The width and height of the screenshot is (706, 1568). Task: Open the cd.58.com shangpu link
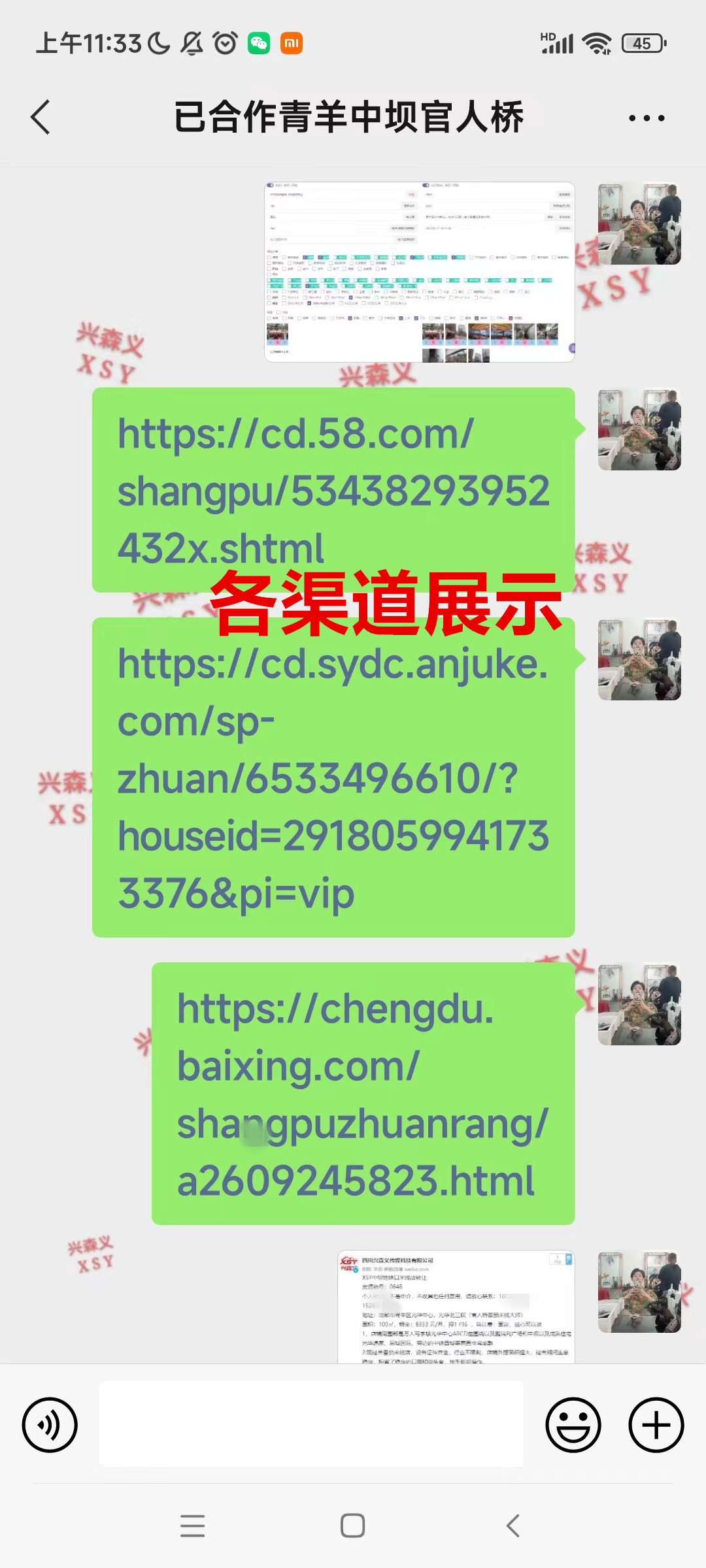[x=333, y=490]
